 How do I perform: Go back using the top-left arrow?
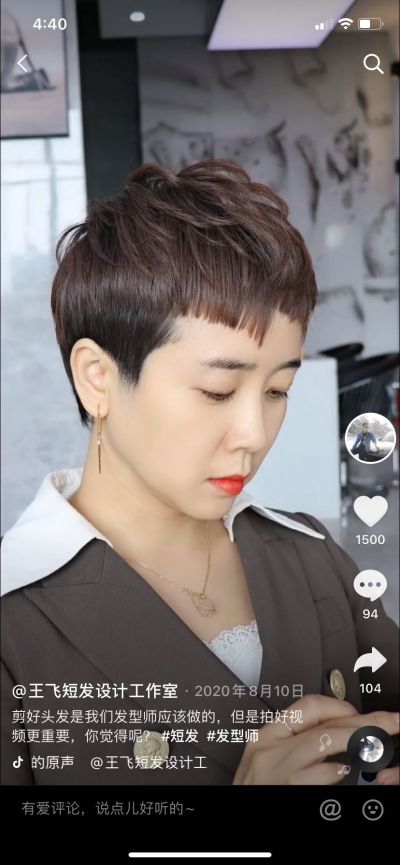[22, 64]
